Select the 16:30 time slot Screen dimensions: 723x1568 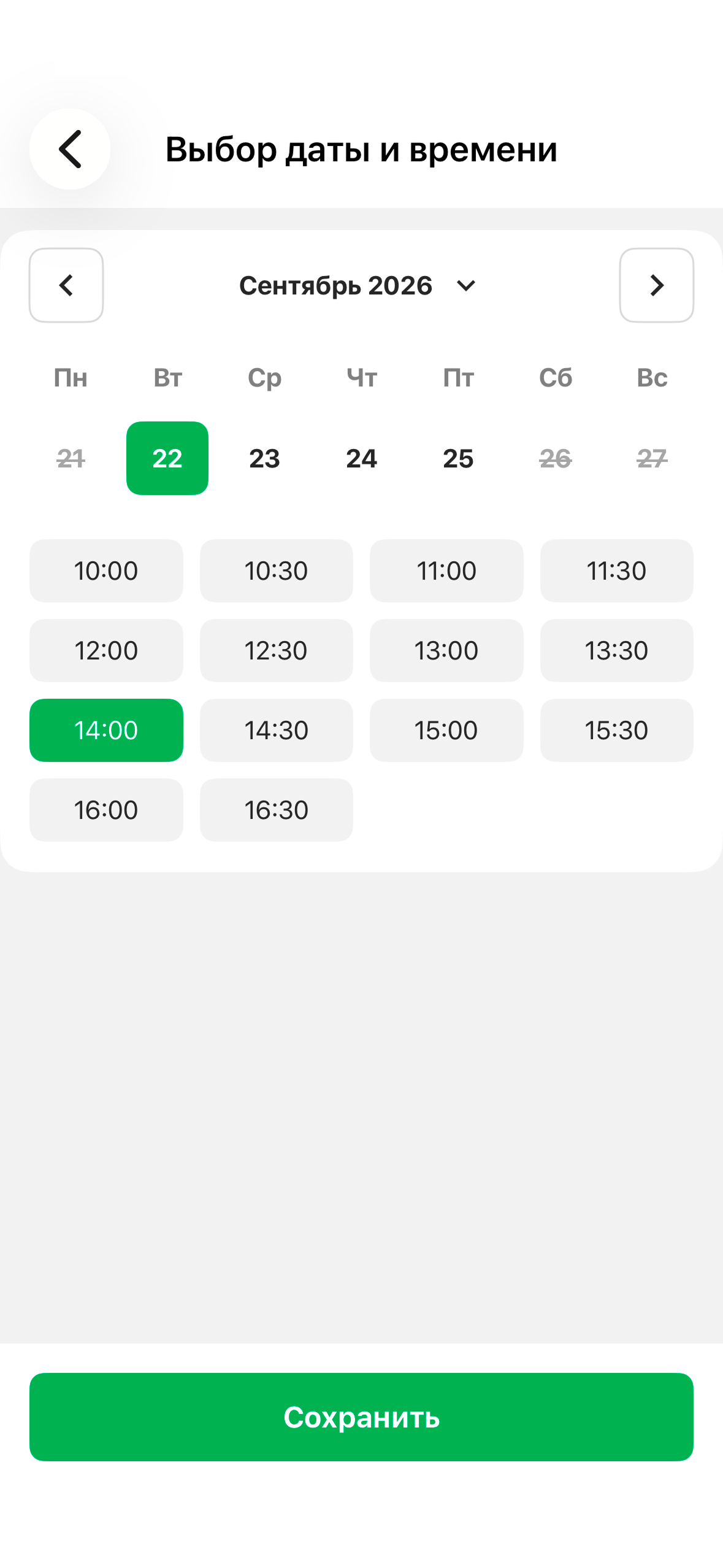tap(277, 810)
